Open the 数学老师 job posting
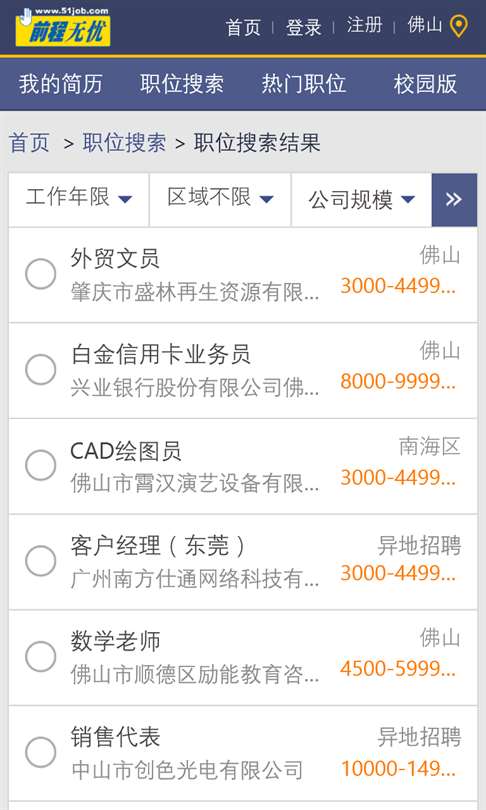This screenshot has height=810, width=486. (x=243, y=657)
